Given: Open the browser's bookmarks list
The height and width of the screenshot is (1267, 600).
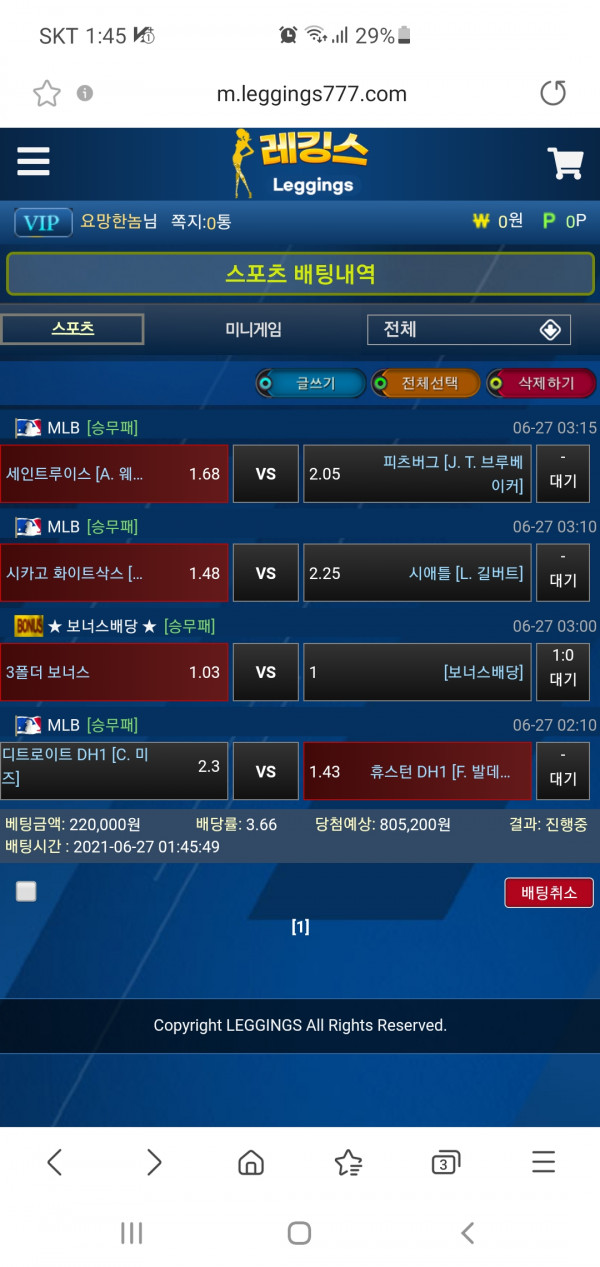Looking at the screenshot, I should point(348,1162).
